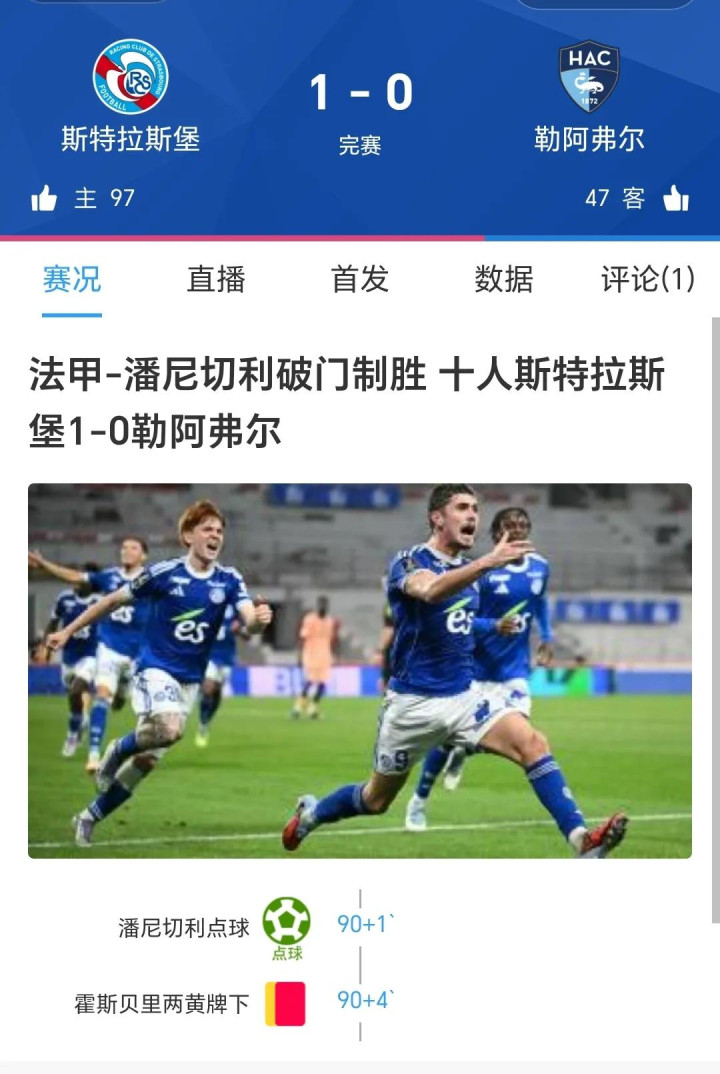Open the 直播 tab
This screenshot has height=1074, width=720.
point(216,279)
